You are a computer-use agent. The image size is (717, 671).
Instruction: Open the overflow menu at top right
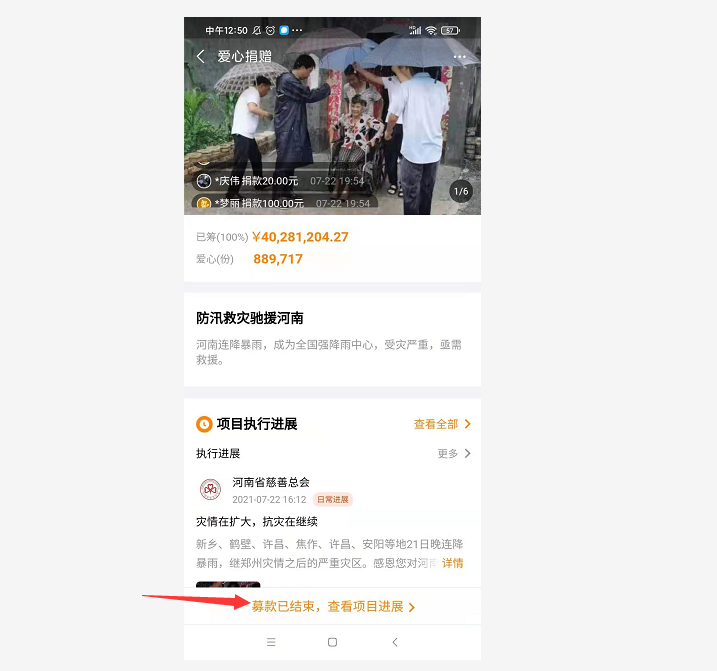pyautogui.click(x=459, y=57)
